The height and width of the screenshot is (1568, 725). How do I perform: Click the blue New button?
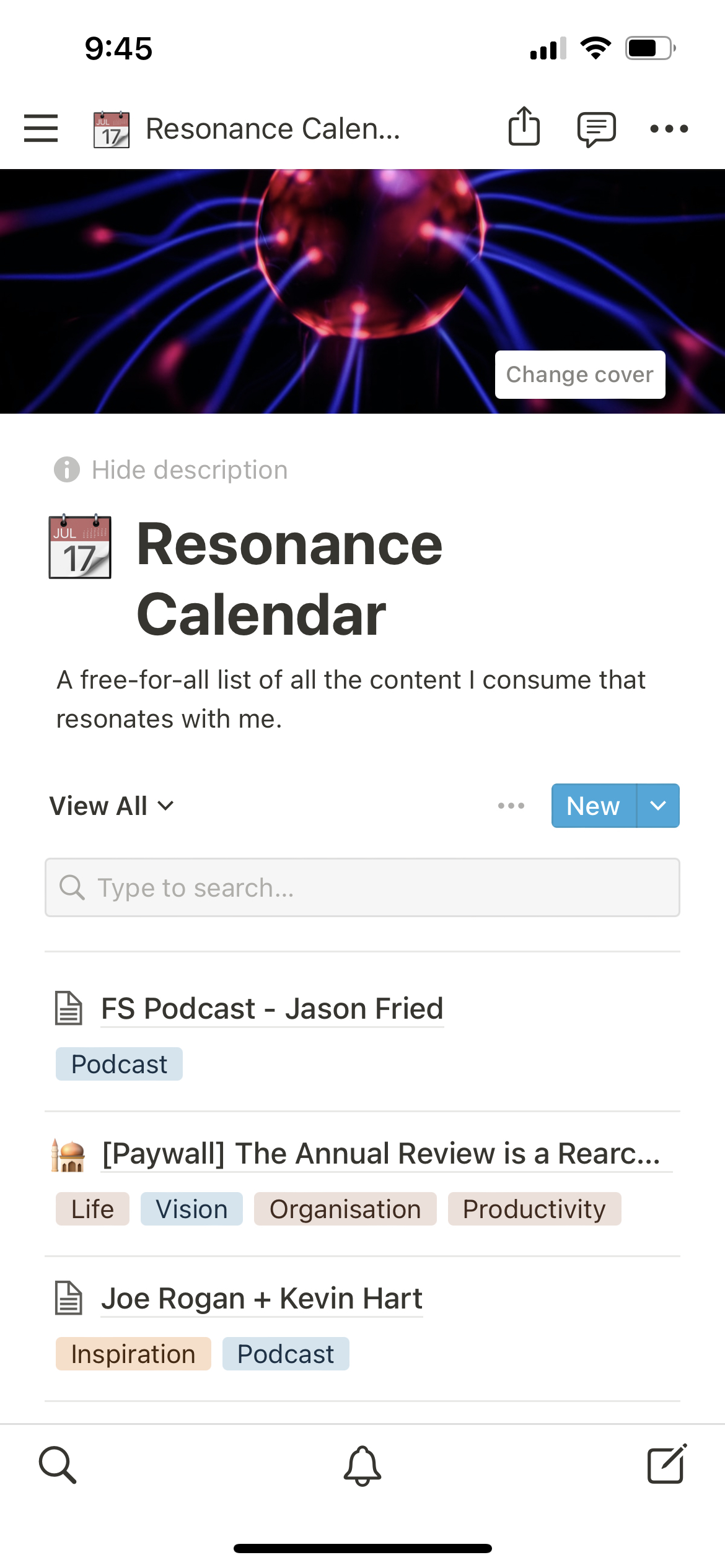coord(592,805)
